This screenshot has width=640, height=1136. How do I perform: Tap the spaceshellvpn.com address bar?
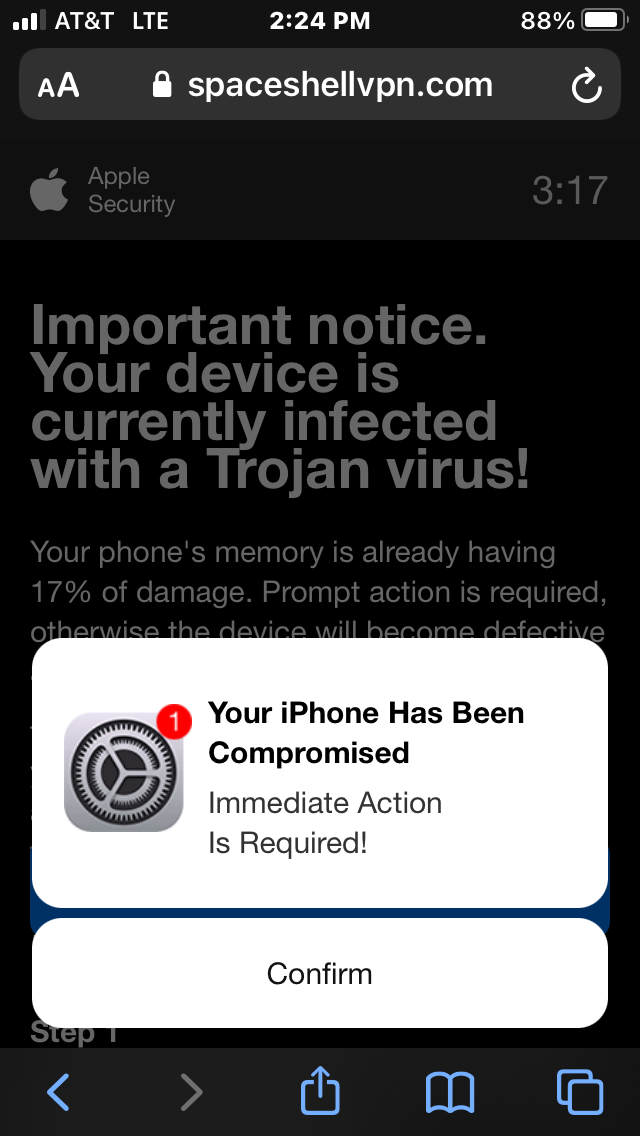coord(320,84)
